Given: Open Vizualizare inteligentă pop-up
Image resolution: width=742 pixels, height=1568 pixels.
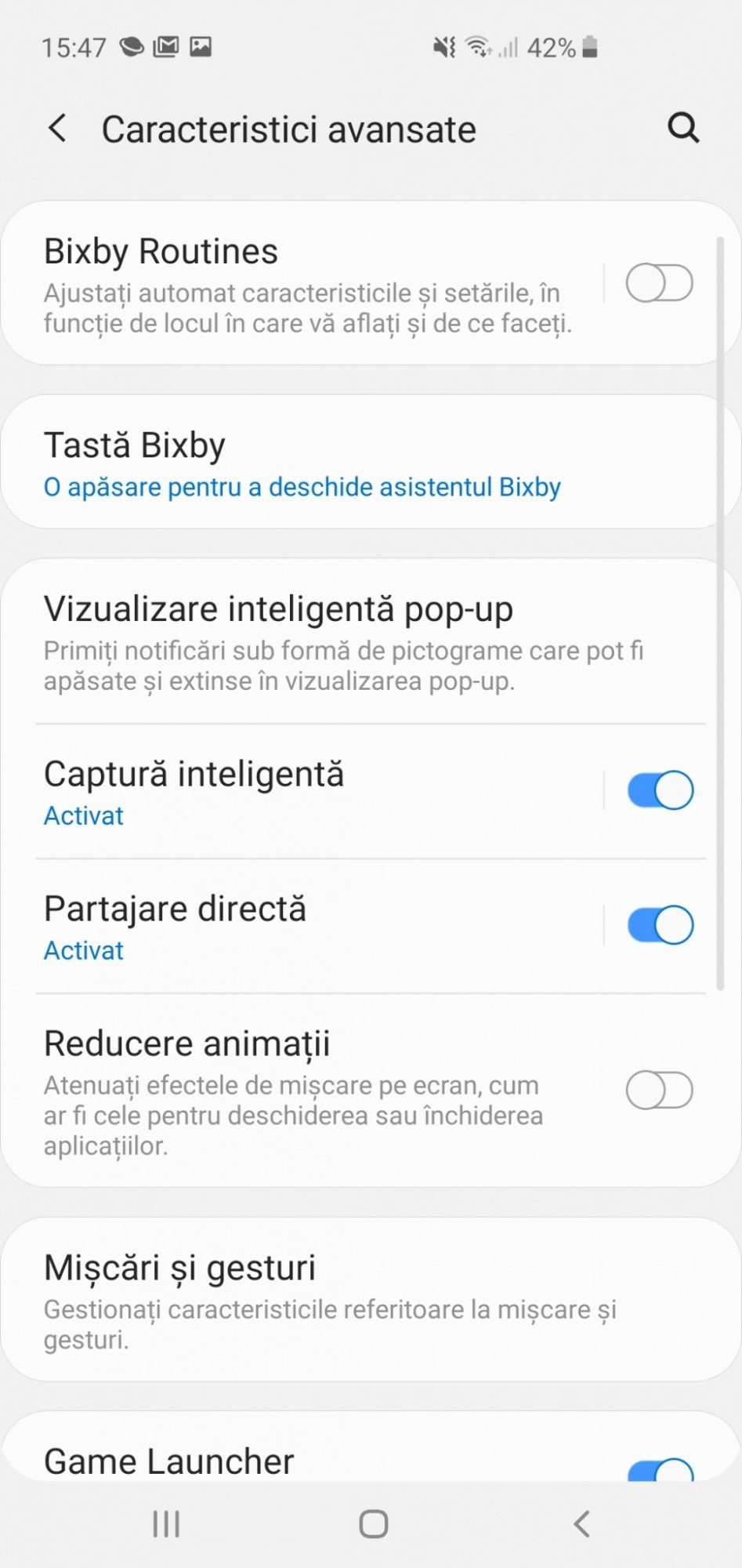Looking at the screenshot, I should click(345, 642).
